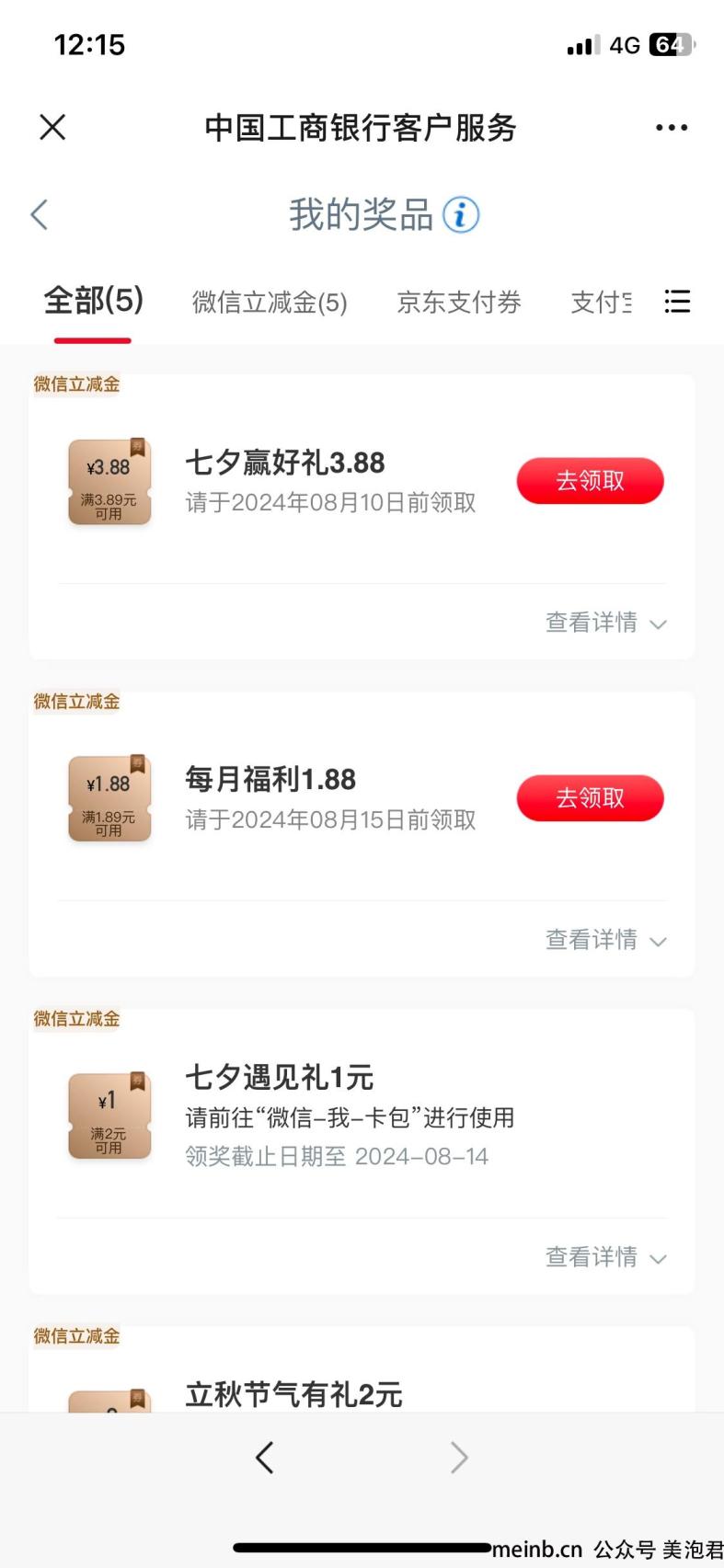
Task: Expand 查看详情 under 七夕赢好礼3.88
Action: 605,623
